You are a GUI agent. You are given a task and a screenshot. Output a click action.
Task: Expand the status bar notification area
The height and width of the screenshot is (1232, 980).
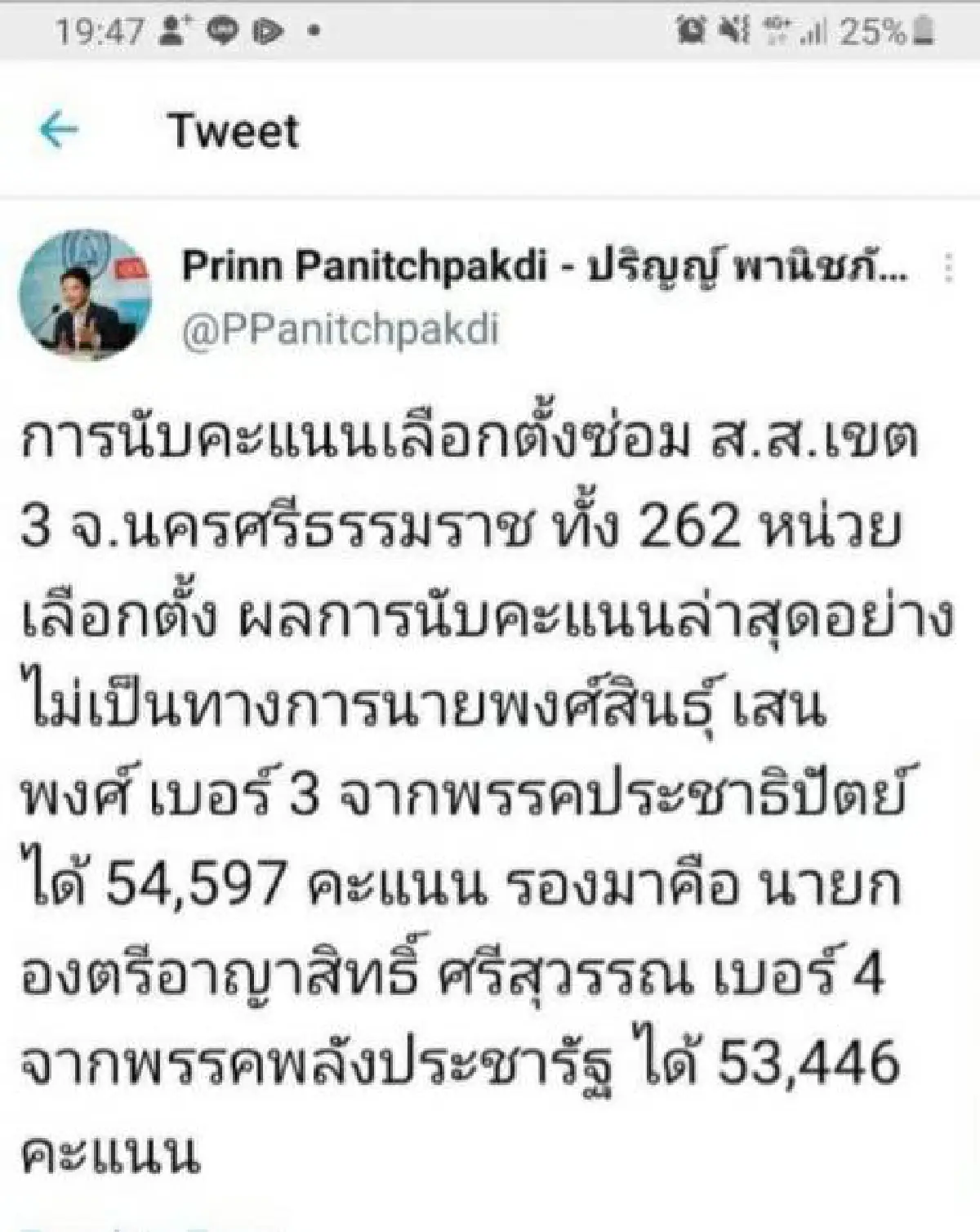490,27
